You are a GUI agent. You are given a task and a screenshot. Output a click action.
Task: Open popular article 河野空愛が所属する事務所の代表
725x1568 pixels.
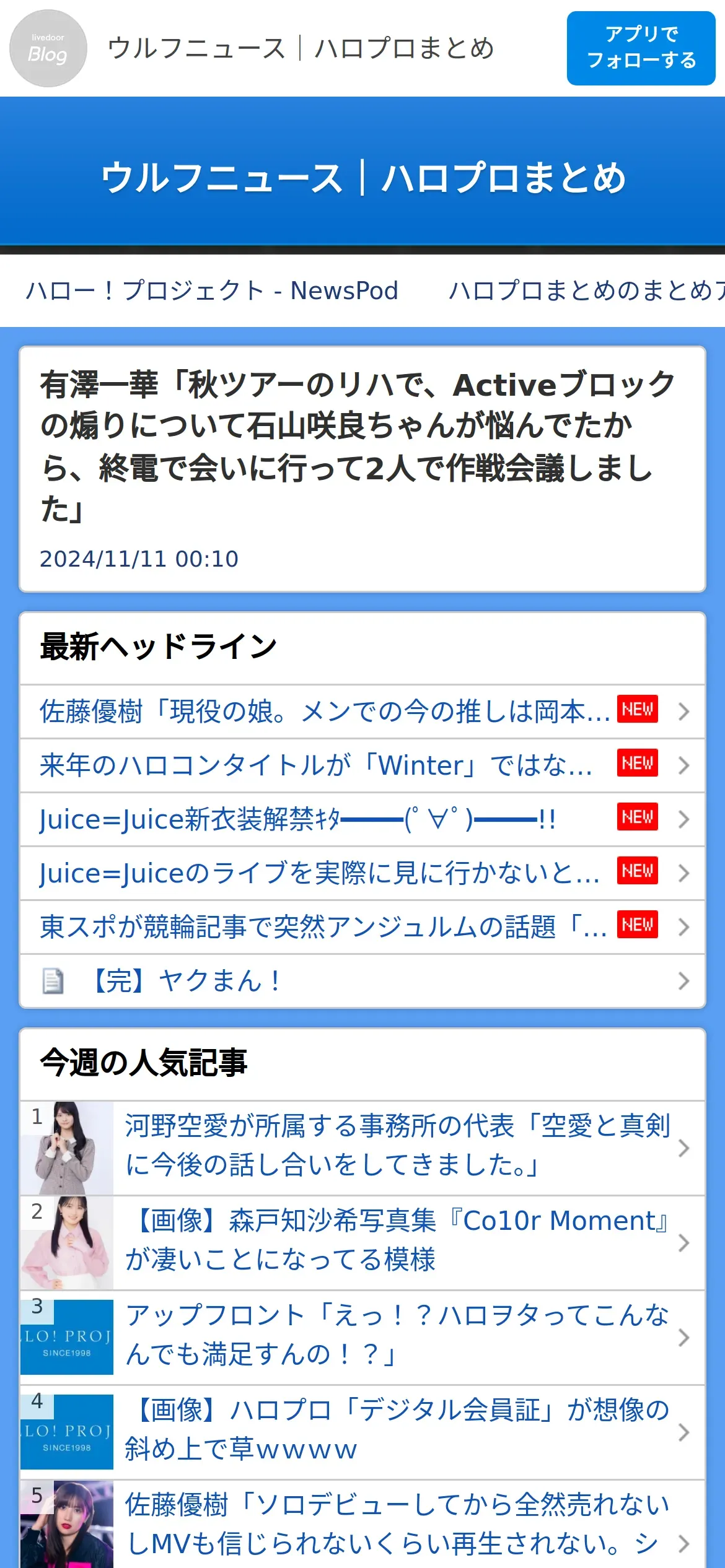397,1148
